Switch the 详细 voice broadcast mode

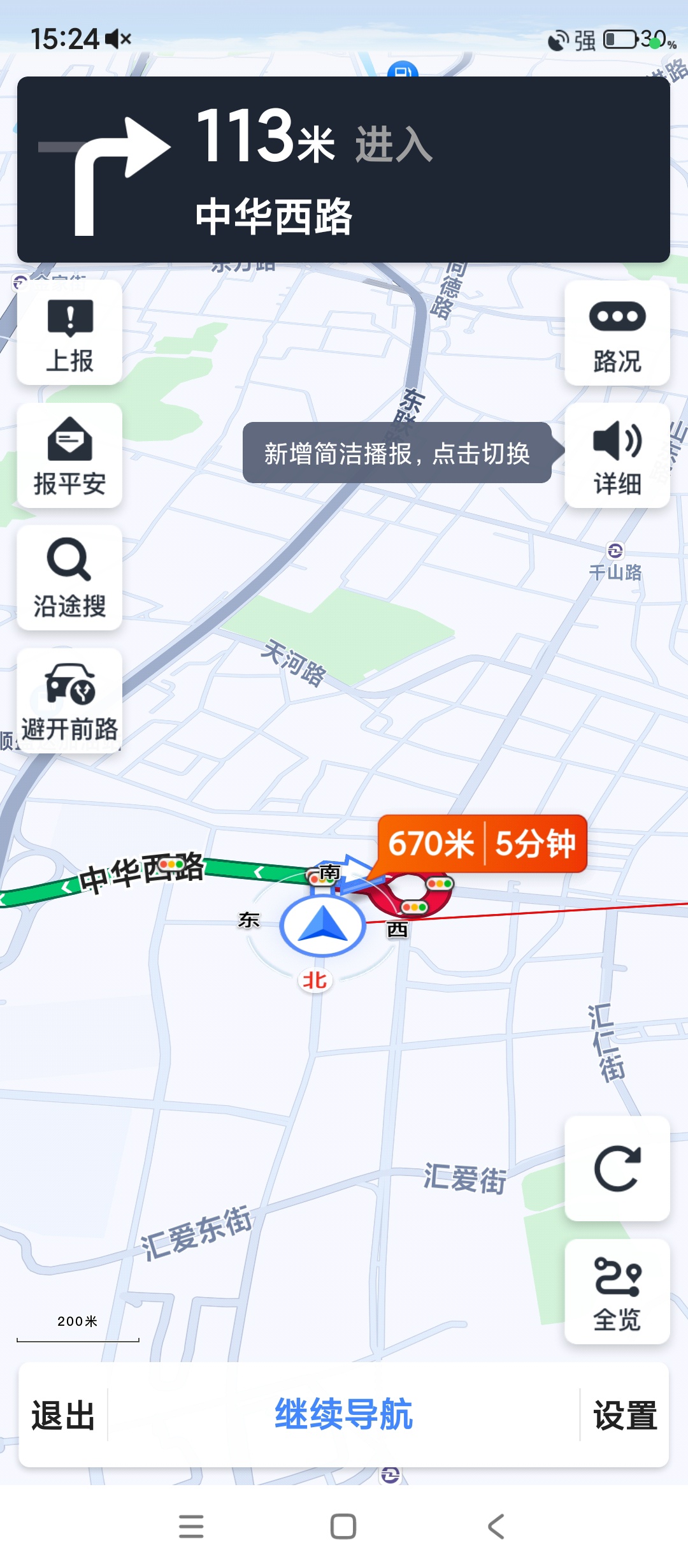click(x=617, y=456)
